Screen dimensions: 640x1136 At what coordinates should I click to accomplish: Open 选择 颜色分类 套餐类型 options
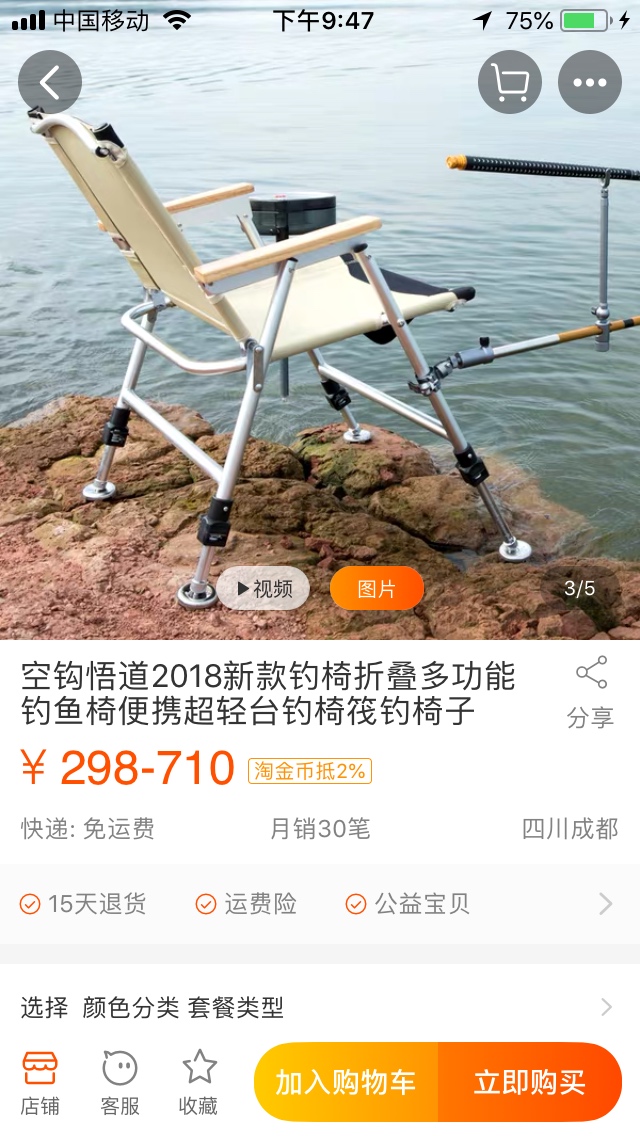point(320,1006)
